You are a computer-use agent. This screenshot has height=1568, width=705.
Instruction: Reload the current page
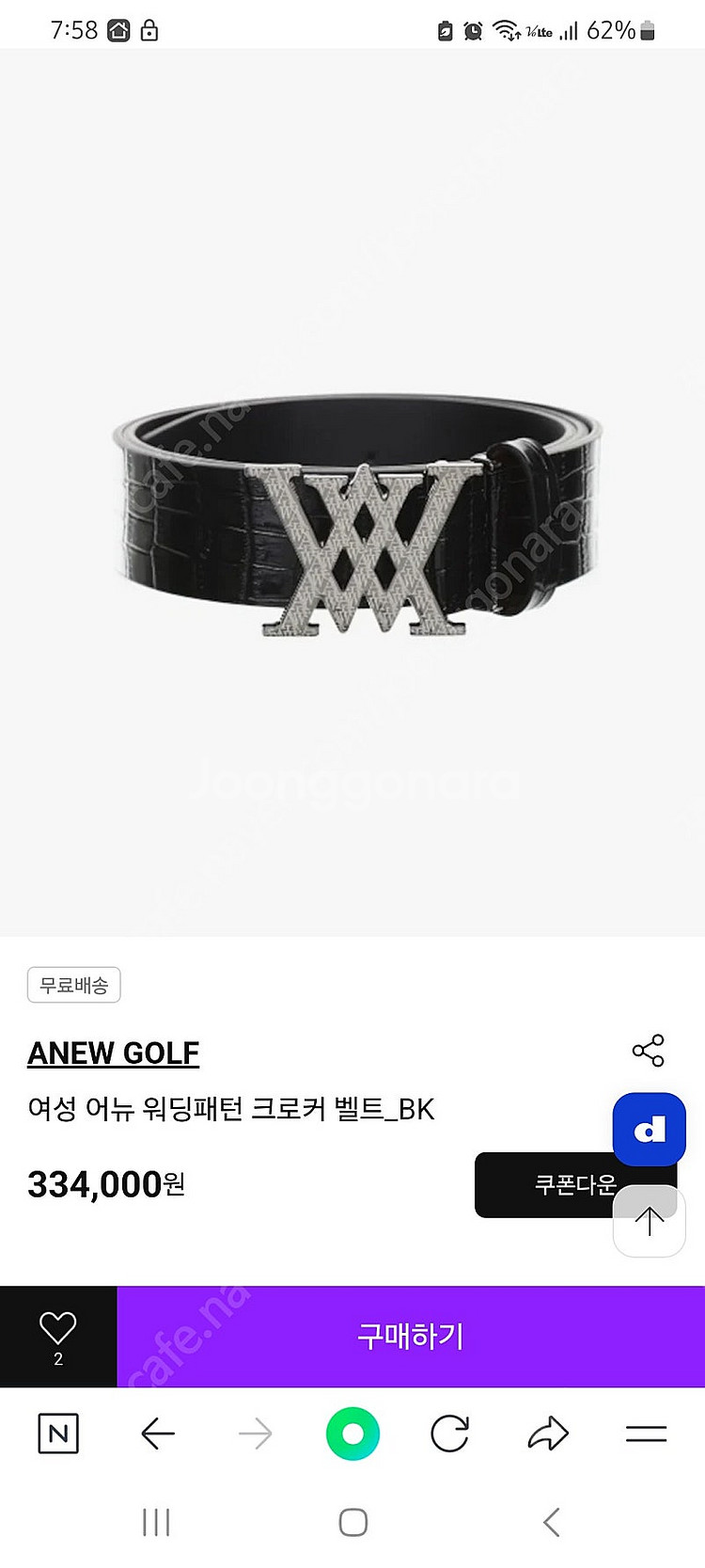449,1433
